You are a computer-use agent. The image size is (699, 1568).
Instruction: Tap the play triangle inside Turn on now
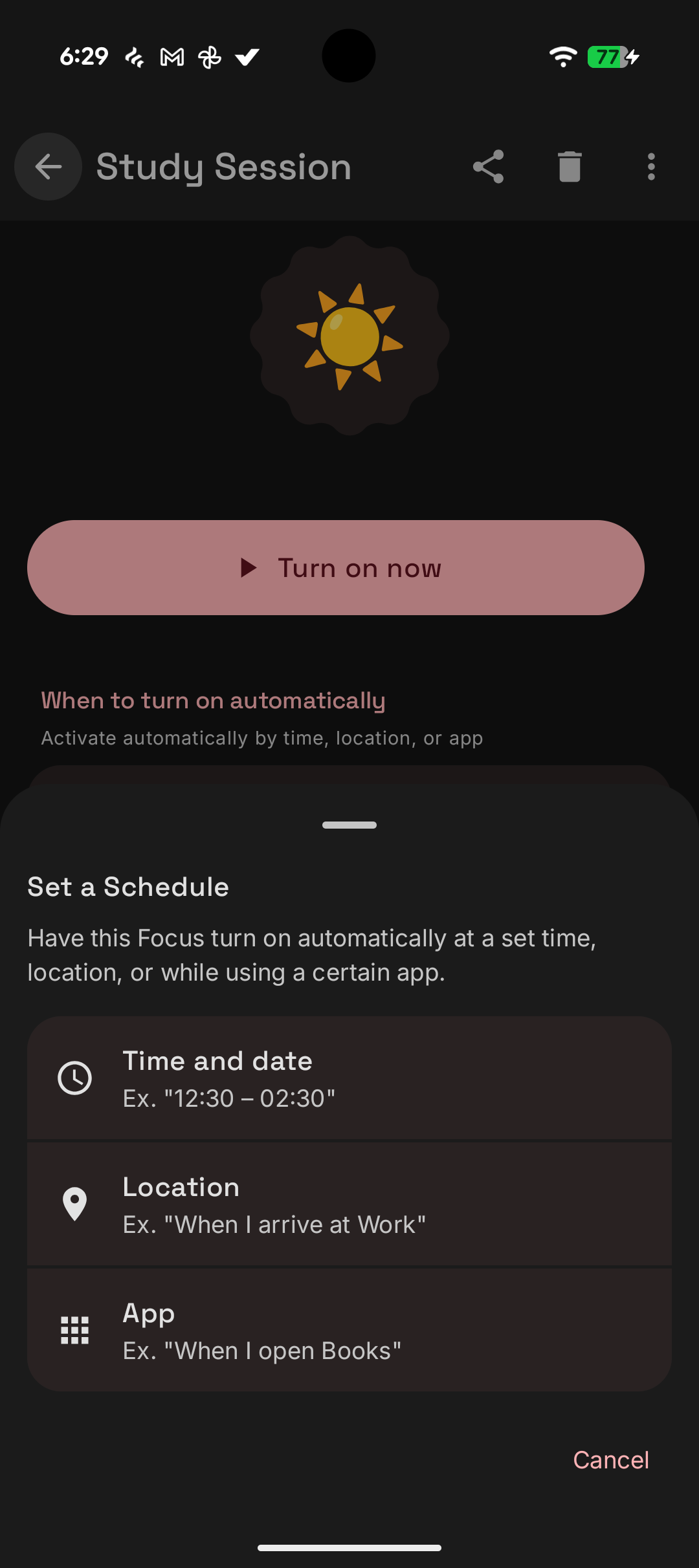(x=249, y=568)
